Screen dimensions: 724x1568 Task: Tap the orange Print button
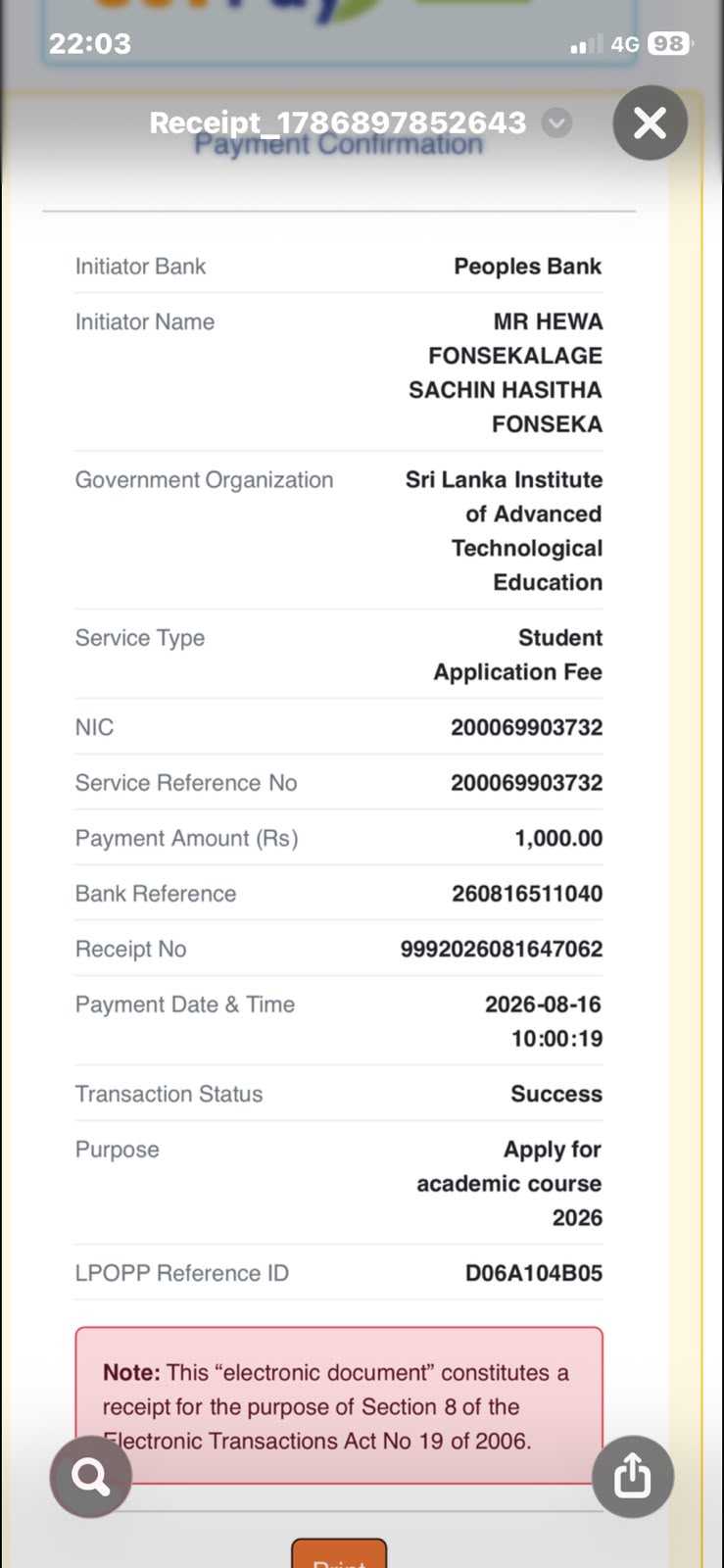click(x=339, y=1554)
